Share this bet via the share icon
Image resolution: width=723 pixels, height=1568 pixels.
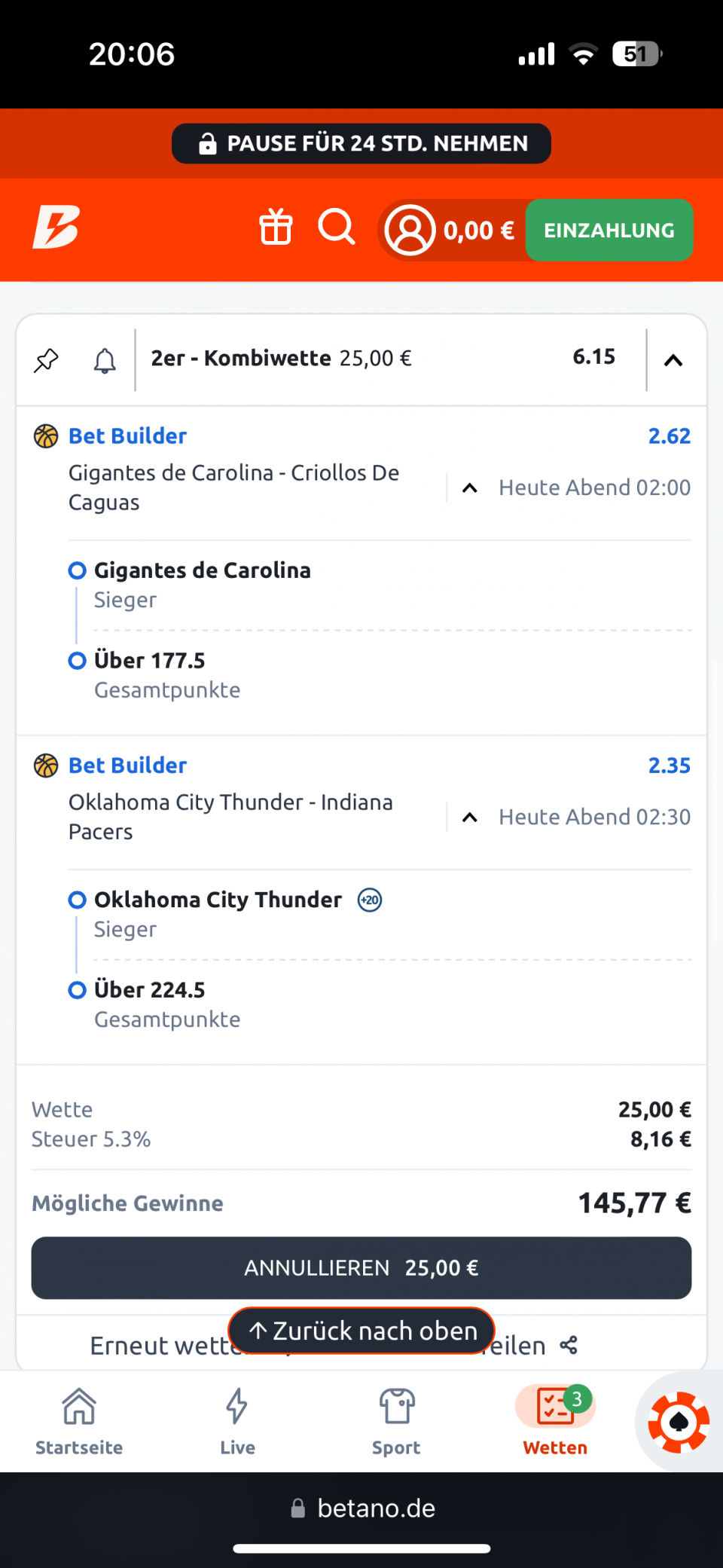(x=569, y=1345)
